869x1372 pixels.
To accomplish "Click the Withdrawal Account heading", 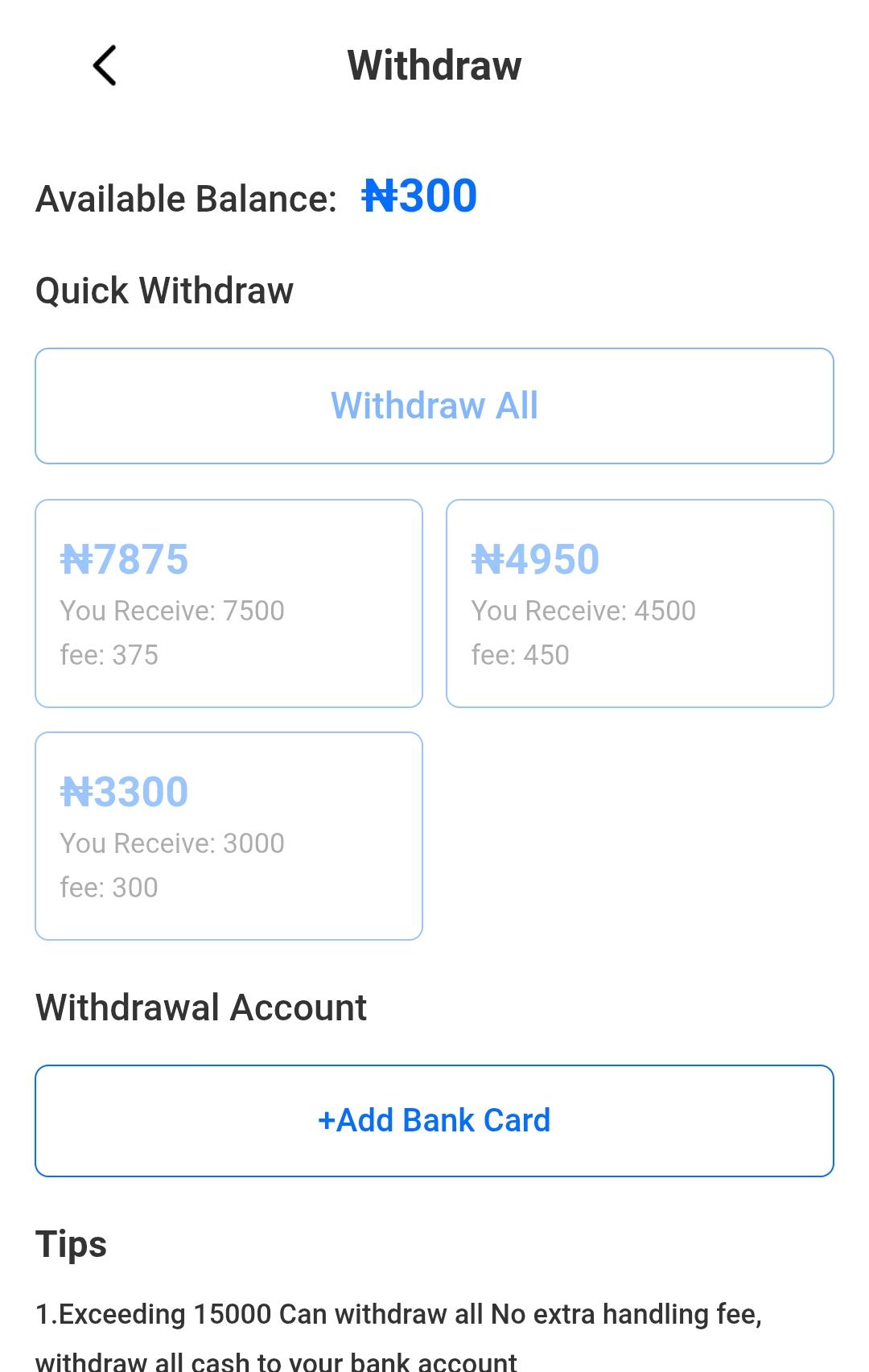I will point(200,1006).
